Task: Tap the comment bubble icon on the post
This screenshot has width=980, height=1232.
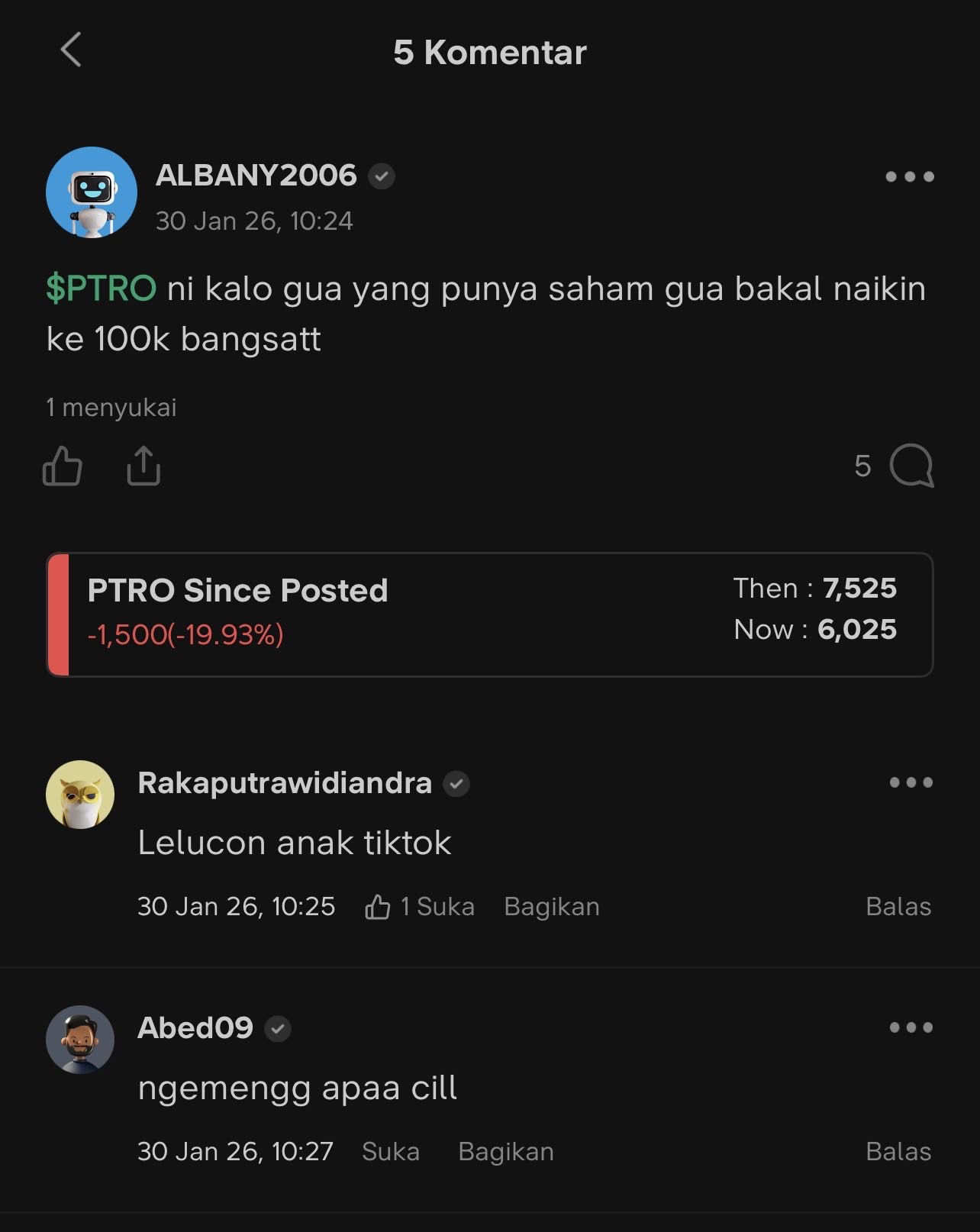Action: (x=911, y=466)
